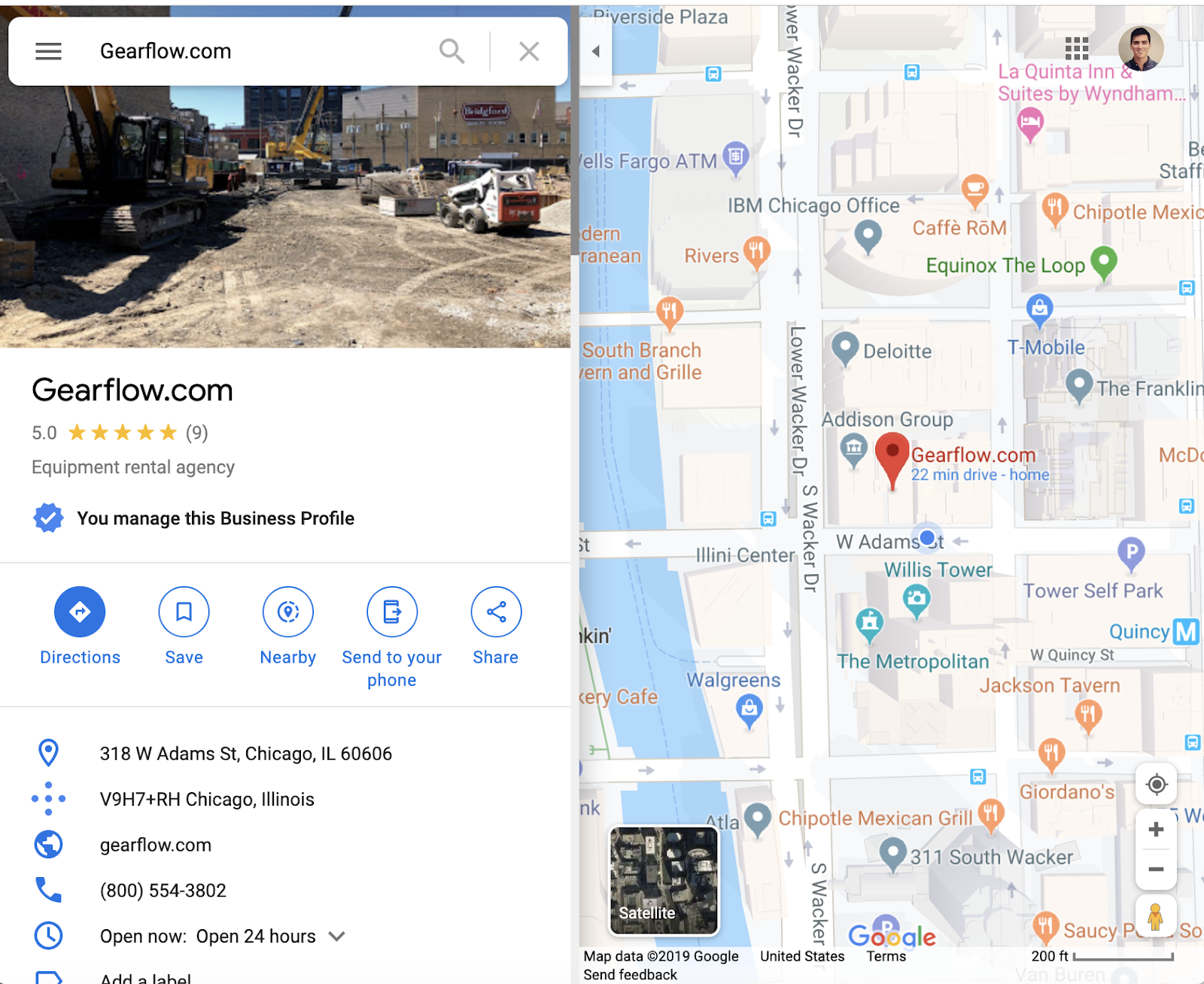Open the Google apps grid

click(1077, 49)
